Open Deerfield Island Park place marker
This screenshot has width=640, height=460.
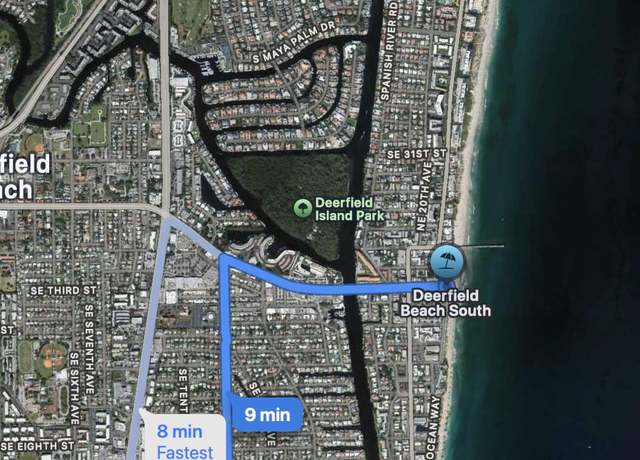click(302, 208)
